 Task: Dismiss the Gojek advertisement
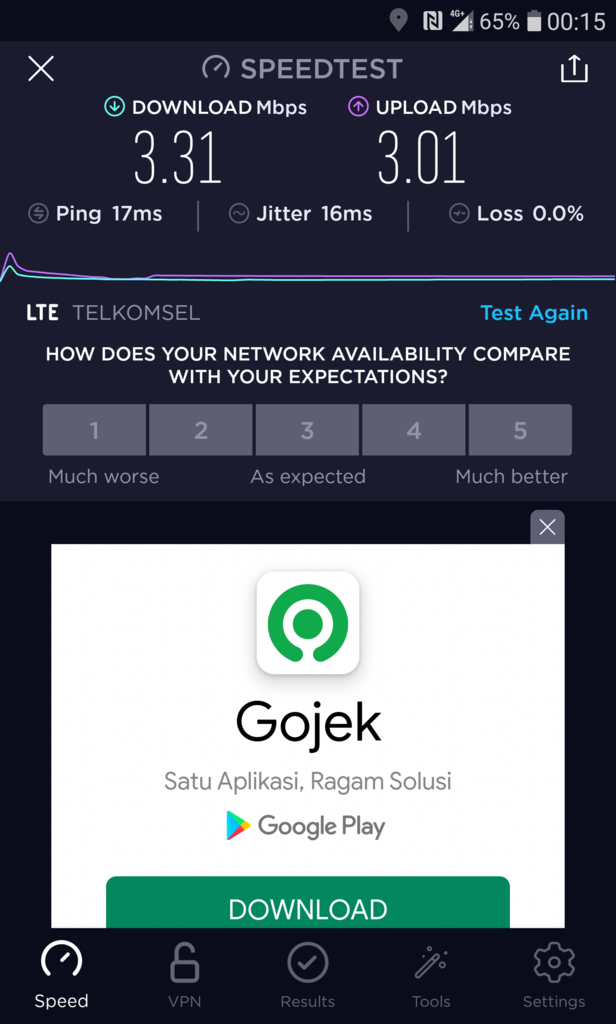547,527
